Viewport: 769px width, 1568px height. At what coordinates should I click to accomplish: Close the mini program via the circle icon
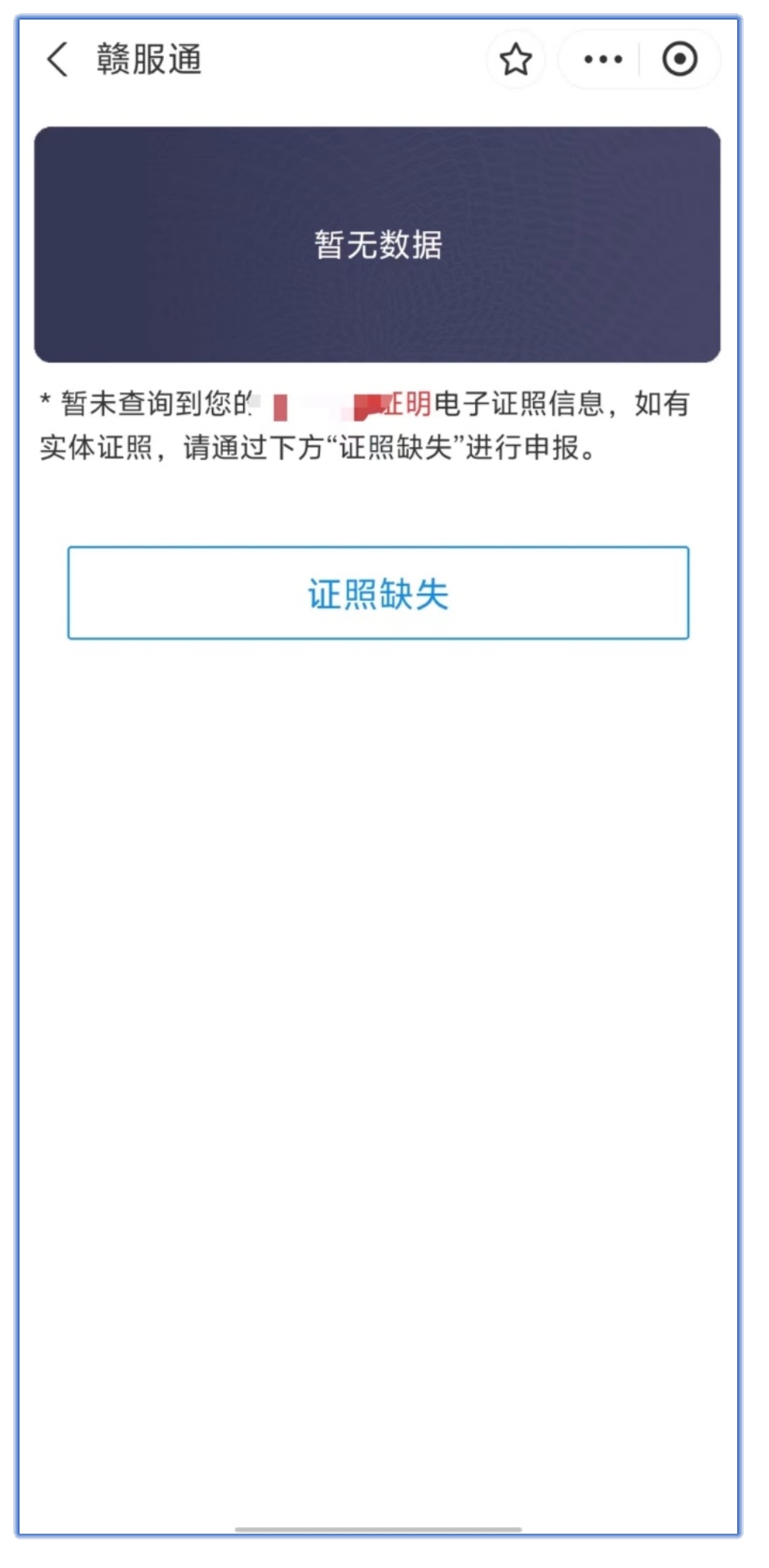tap(679, 60)
